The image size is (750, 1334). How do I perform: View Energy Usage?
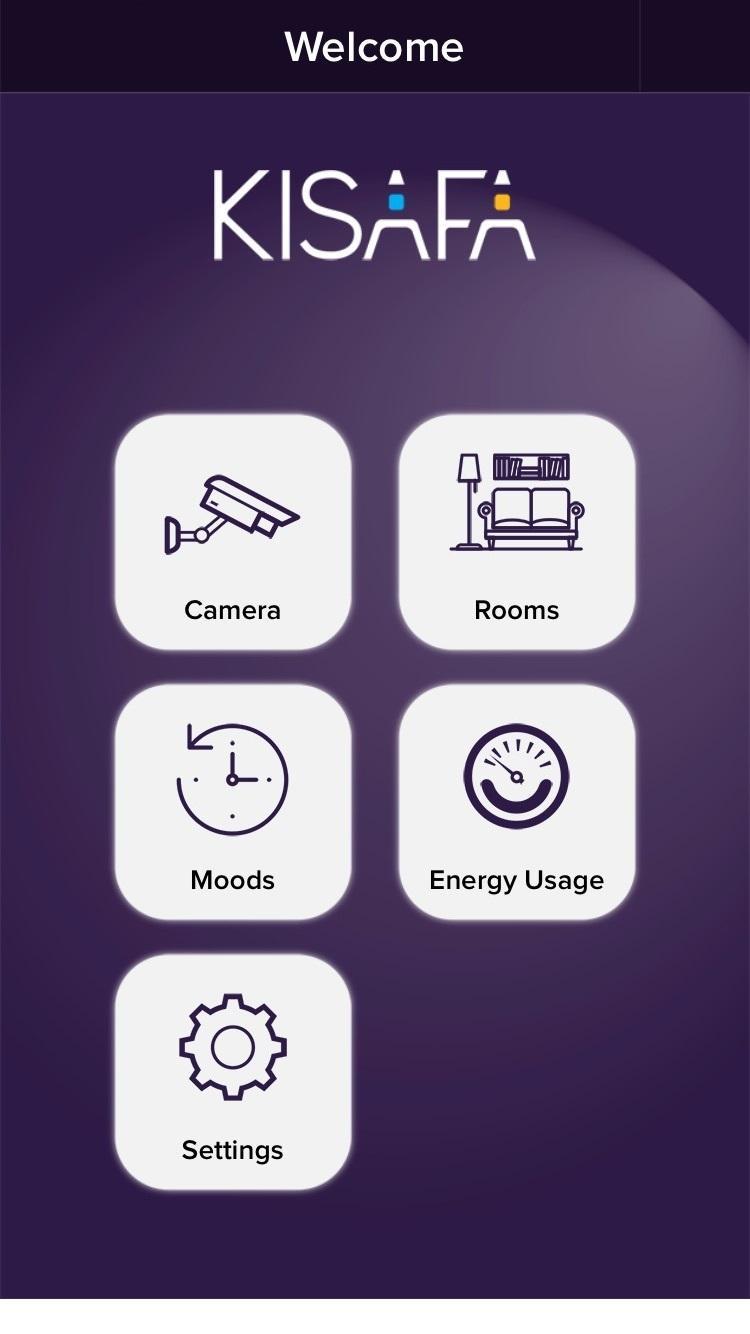pyautogui.click(x=517, y=802)
